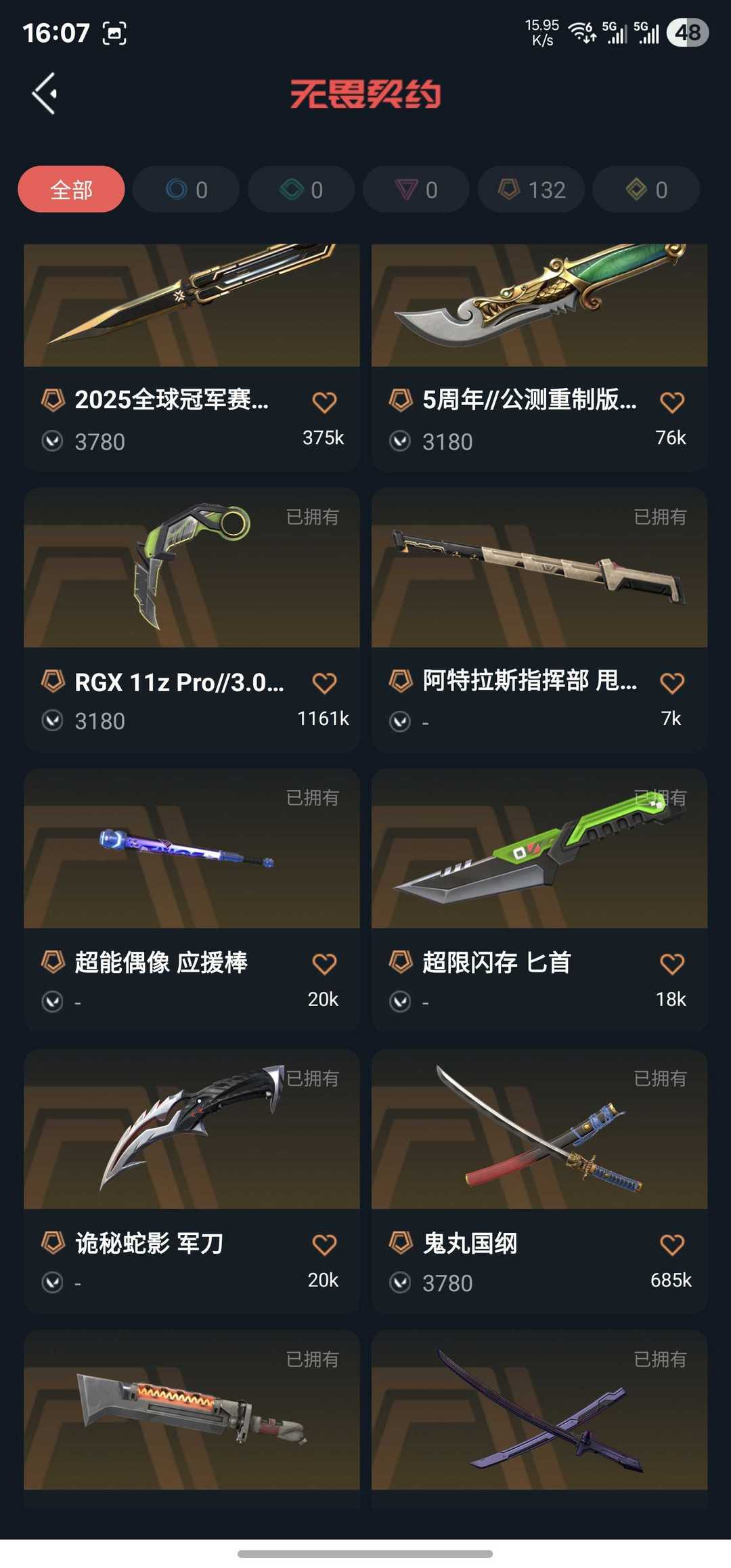The height and width of the screenshot is (1568, 731).
Task: Filter by the blue circle tier chip
Action: (x=186, y=190)
